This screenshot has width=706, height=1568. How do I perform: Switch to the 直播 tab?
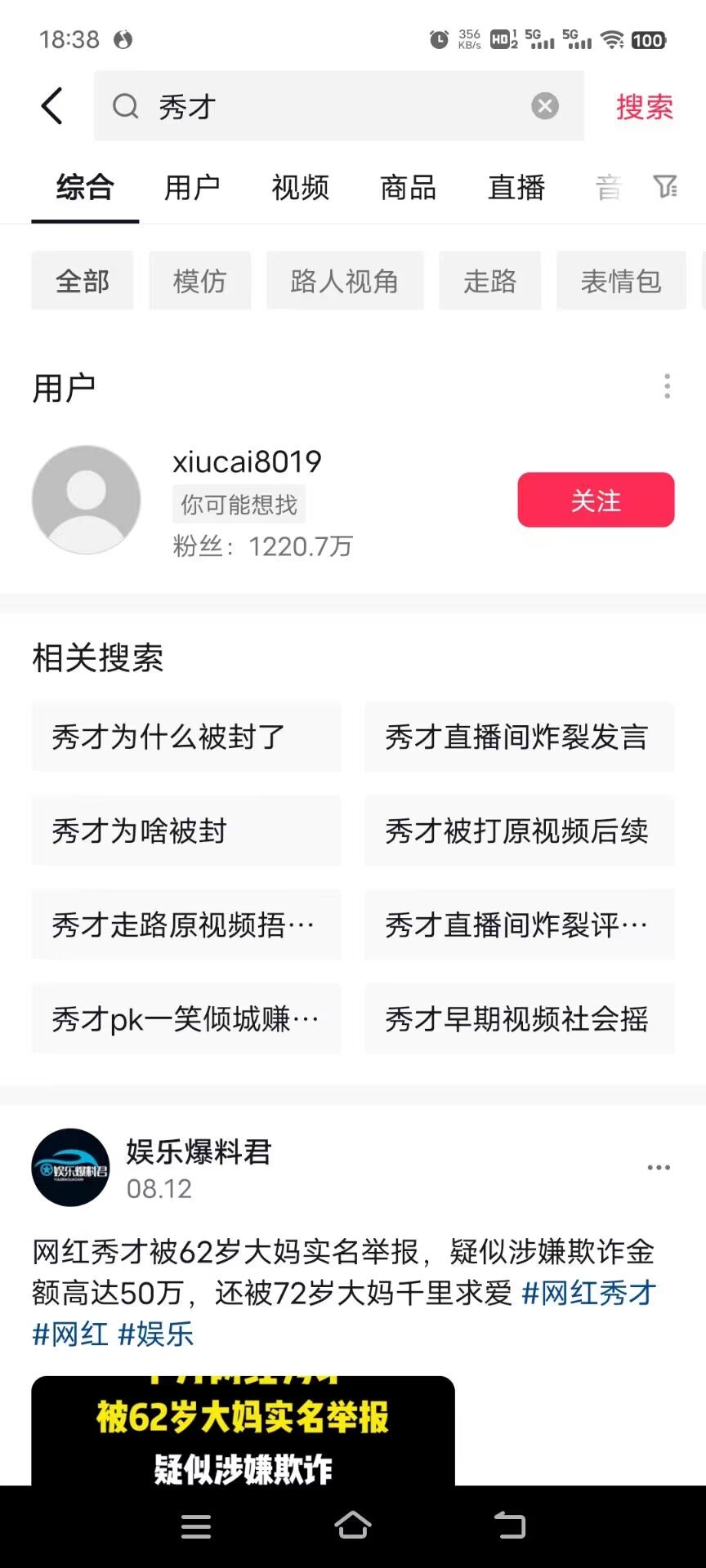coord(516,188)
